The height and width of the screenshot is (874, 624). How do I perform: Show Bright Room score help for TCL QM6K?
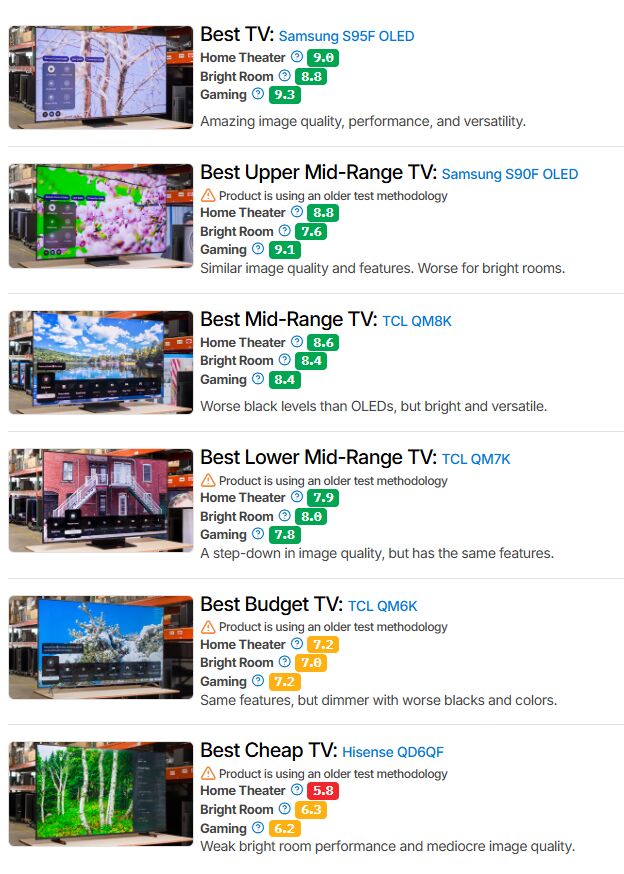284,662
